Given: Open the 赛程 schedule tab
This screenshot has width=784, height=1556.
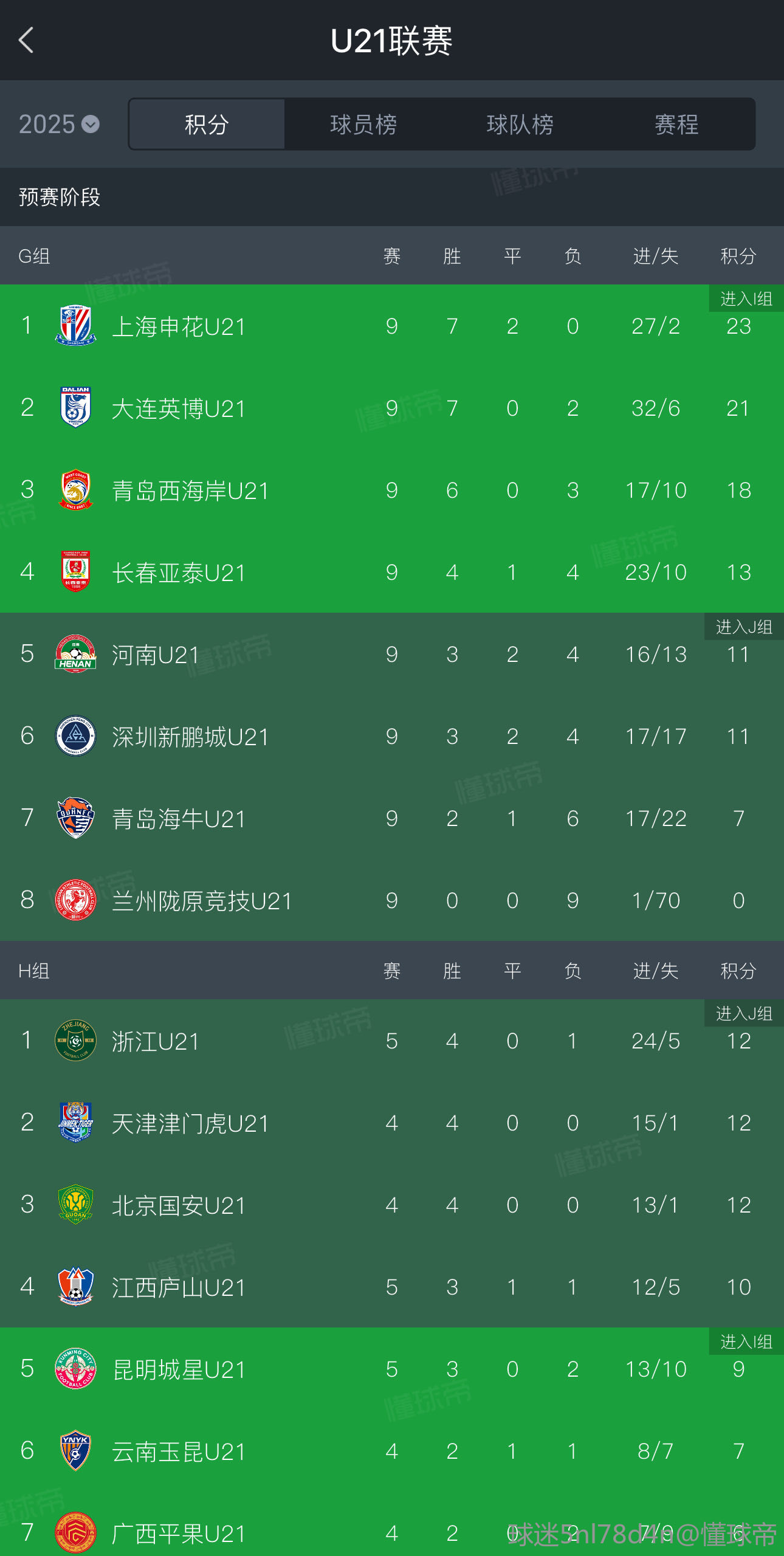Looking at the screenshot, I should click(x=676, y=125).
